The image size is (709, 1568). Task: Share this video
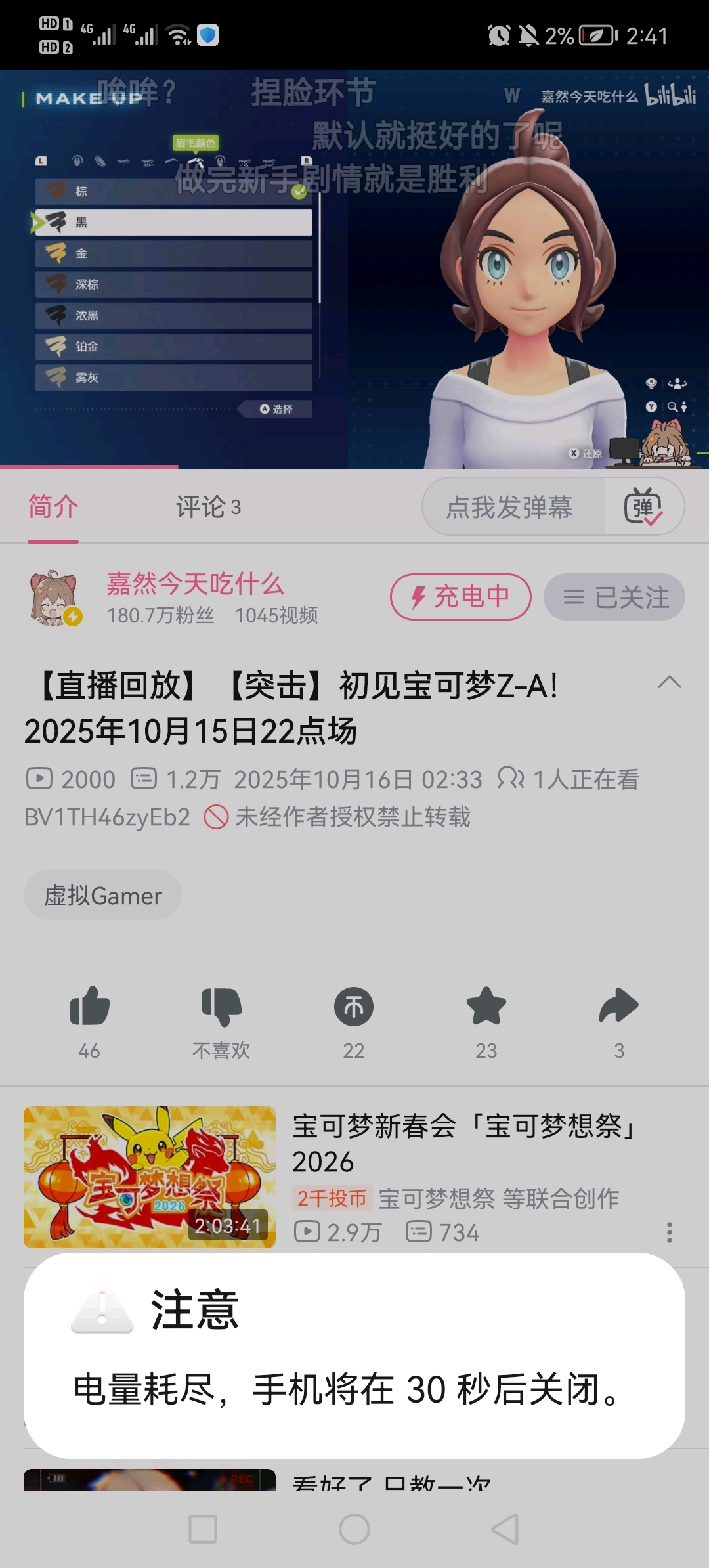[x=618, y=1007]
